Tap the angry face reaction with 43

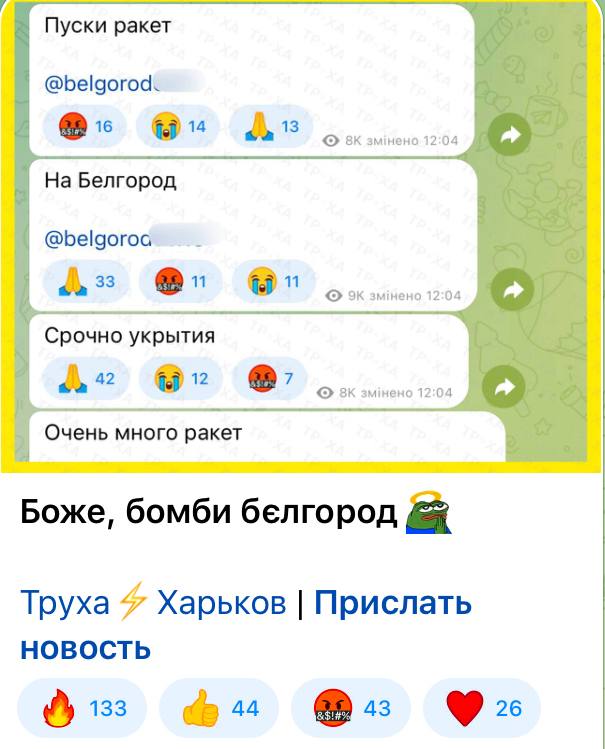(351, 708)
